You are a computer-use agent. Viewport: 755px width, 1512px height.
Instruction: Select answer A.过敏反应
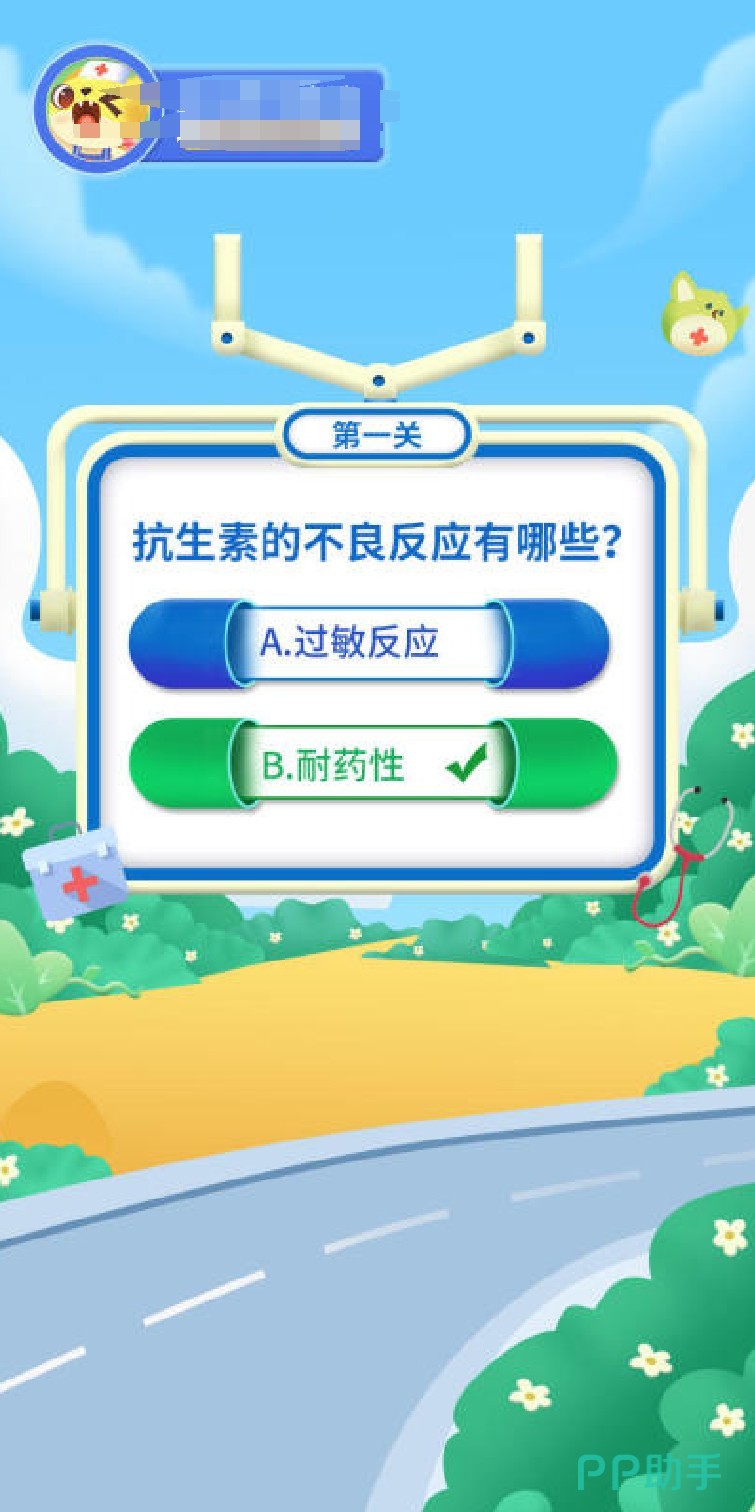click(369, 643)
